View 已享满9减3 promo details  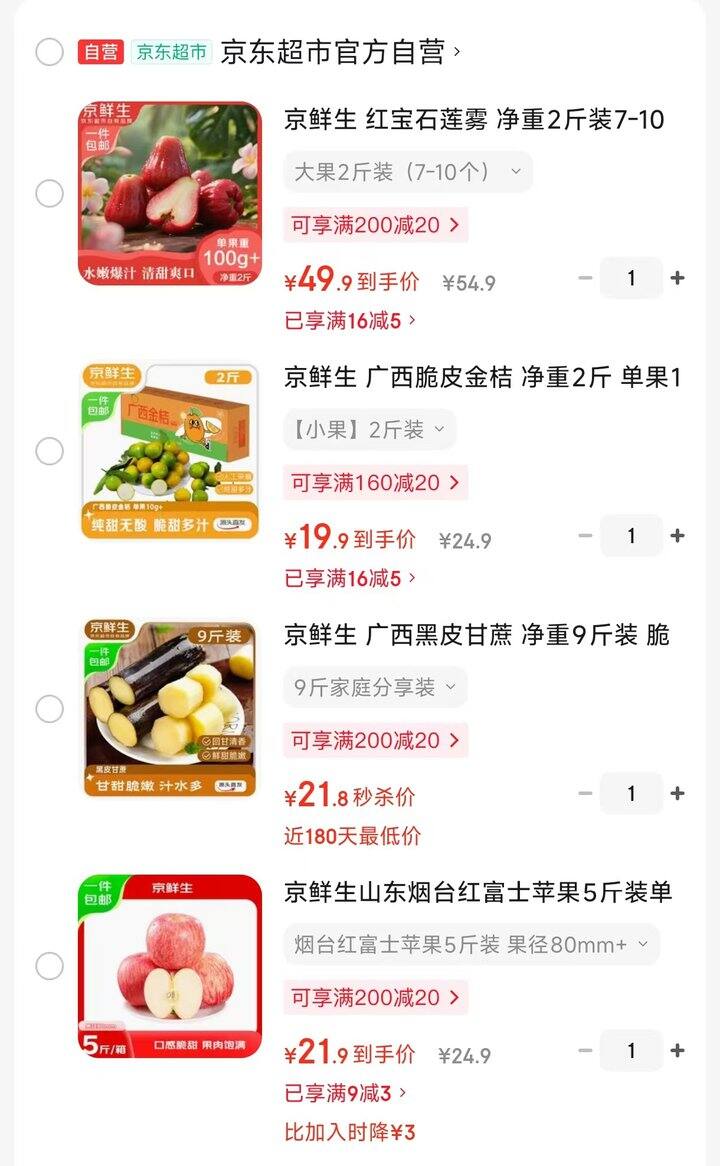click(346, 1093)
